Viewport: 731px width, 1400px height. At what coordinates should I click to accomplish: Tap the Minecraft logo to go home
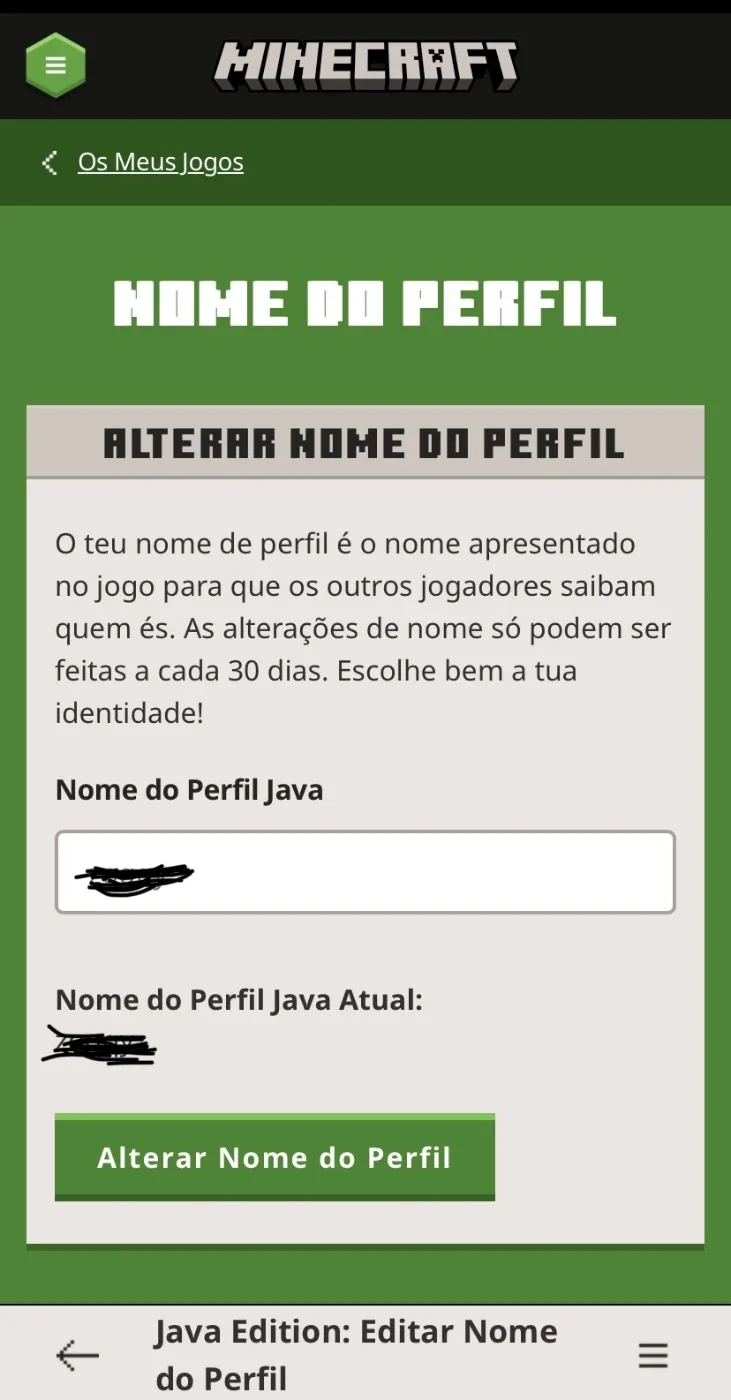366,65
